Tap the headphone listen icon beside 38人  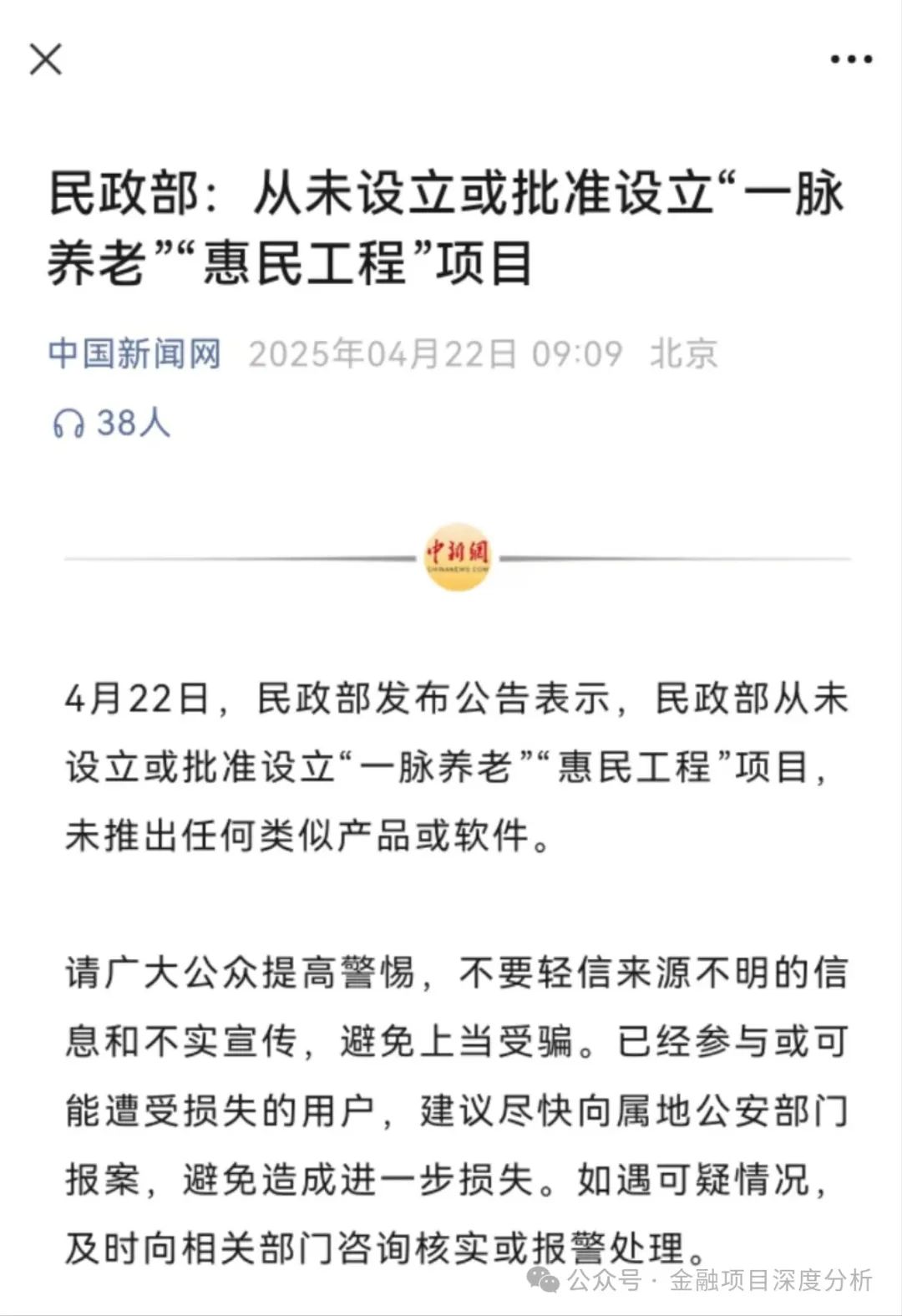[x=68, y=424]
